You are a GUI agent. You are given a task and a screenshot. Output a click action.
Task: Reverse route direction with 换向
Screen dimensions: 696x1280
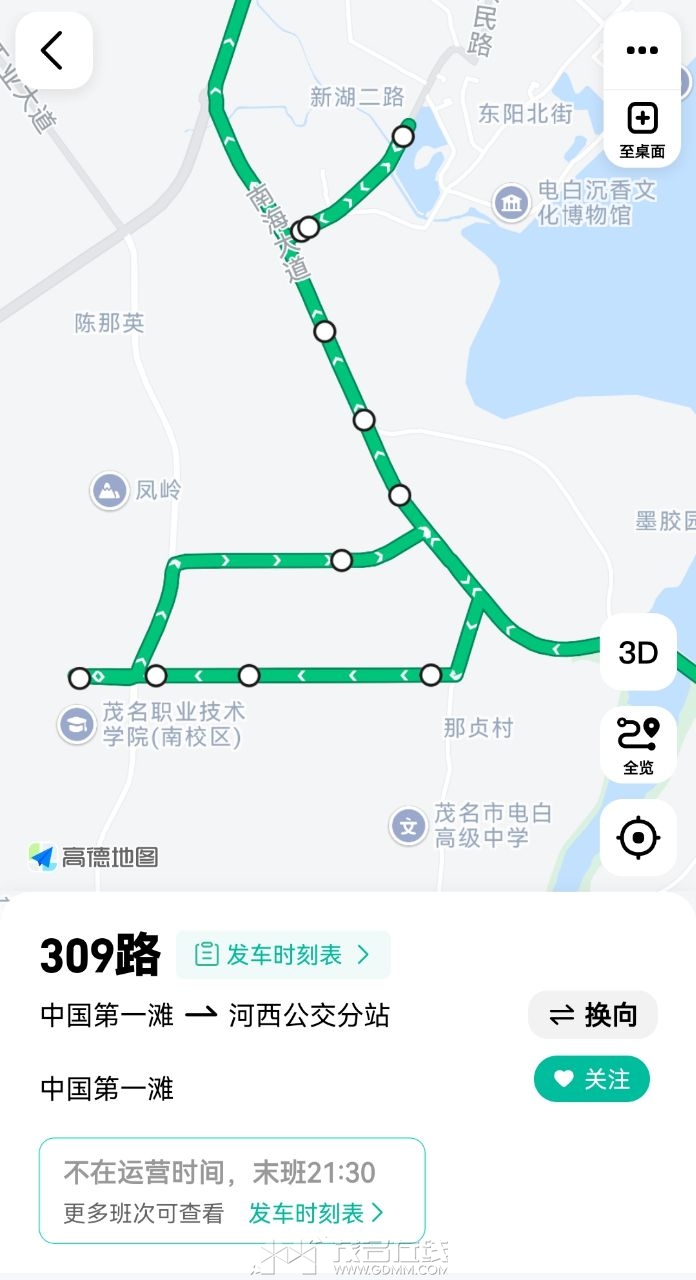click(593, 1016)
